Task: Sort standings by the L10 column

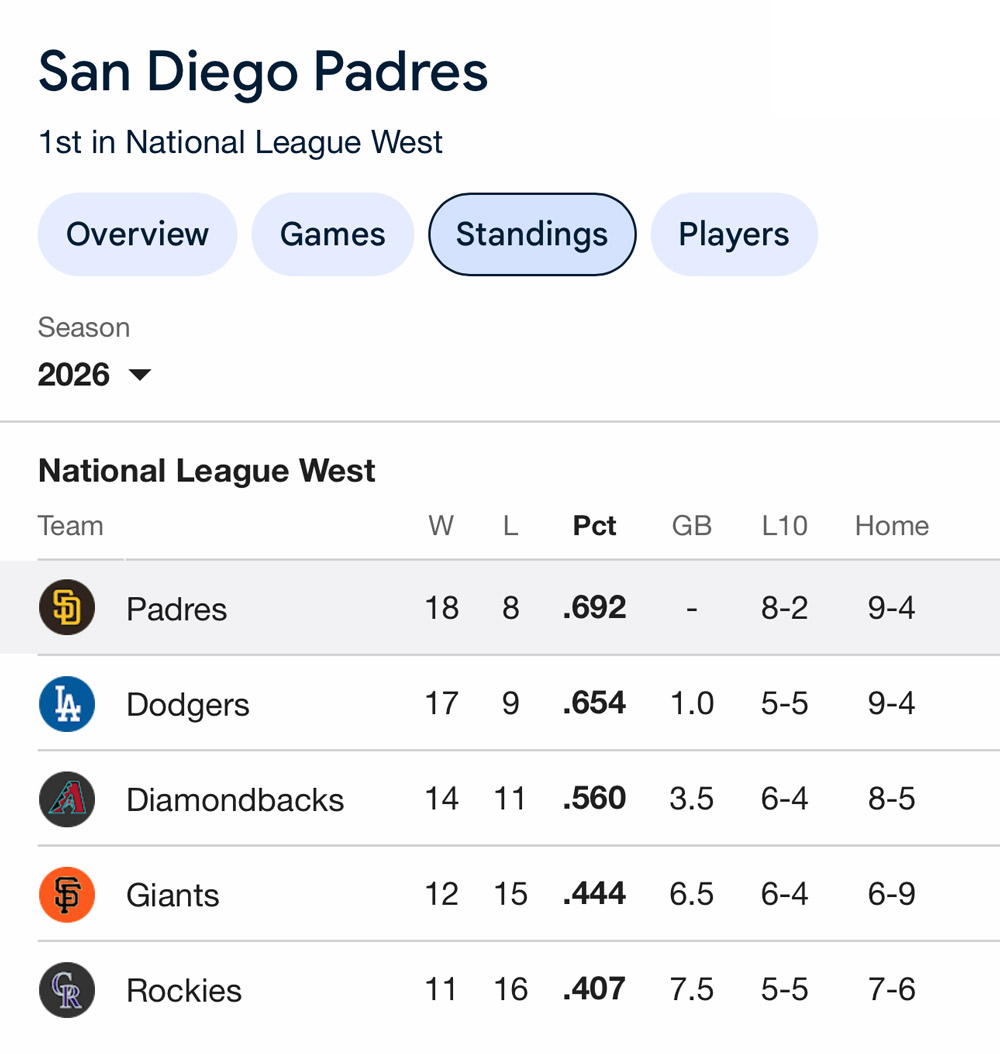Action: pos(784,525)
